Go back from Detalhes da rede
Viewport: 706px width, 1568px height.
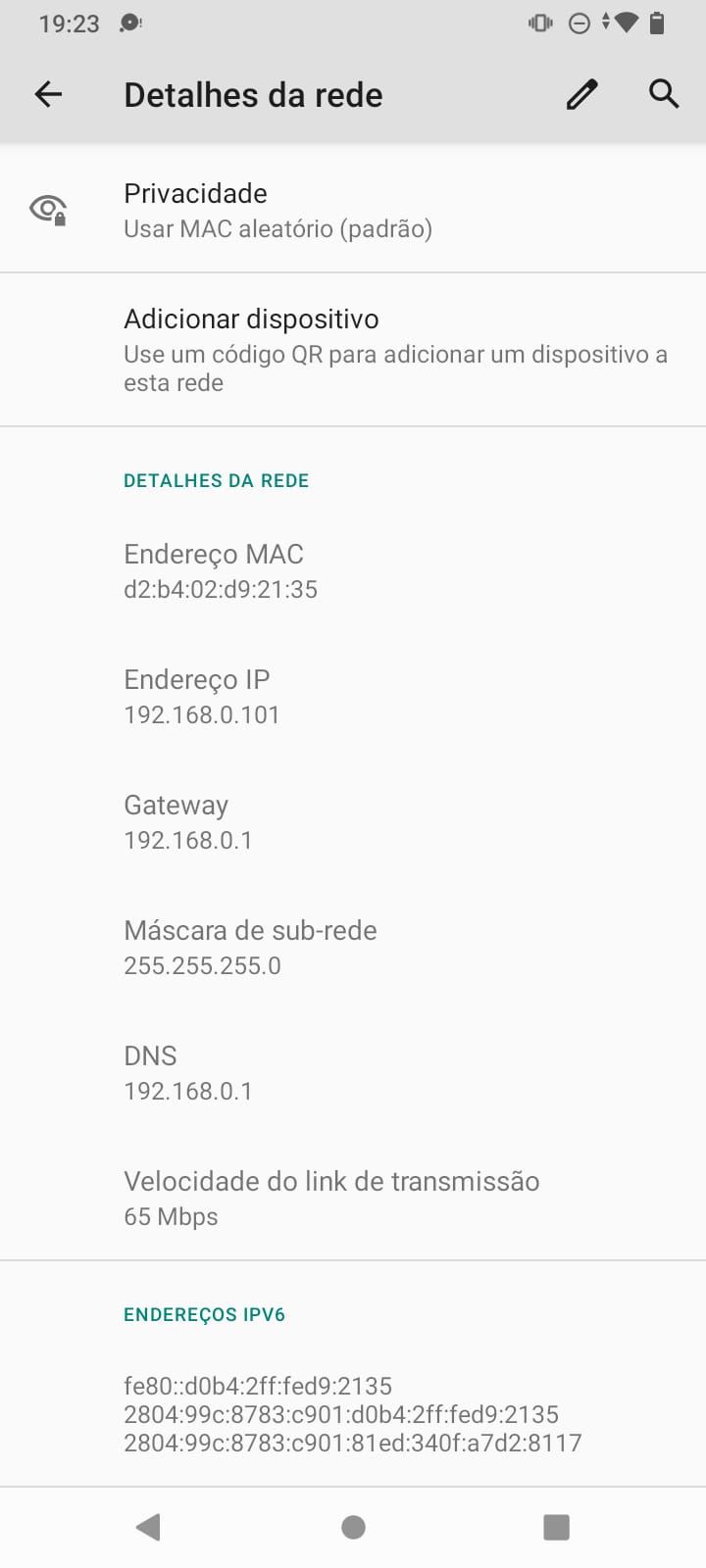48,94
